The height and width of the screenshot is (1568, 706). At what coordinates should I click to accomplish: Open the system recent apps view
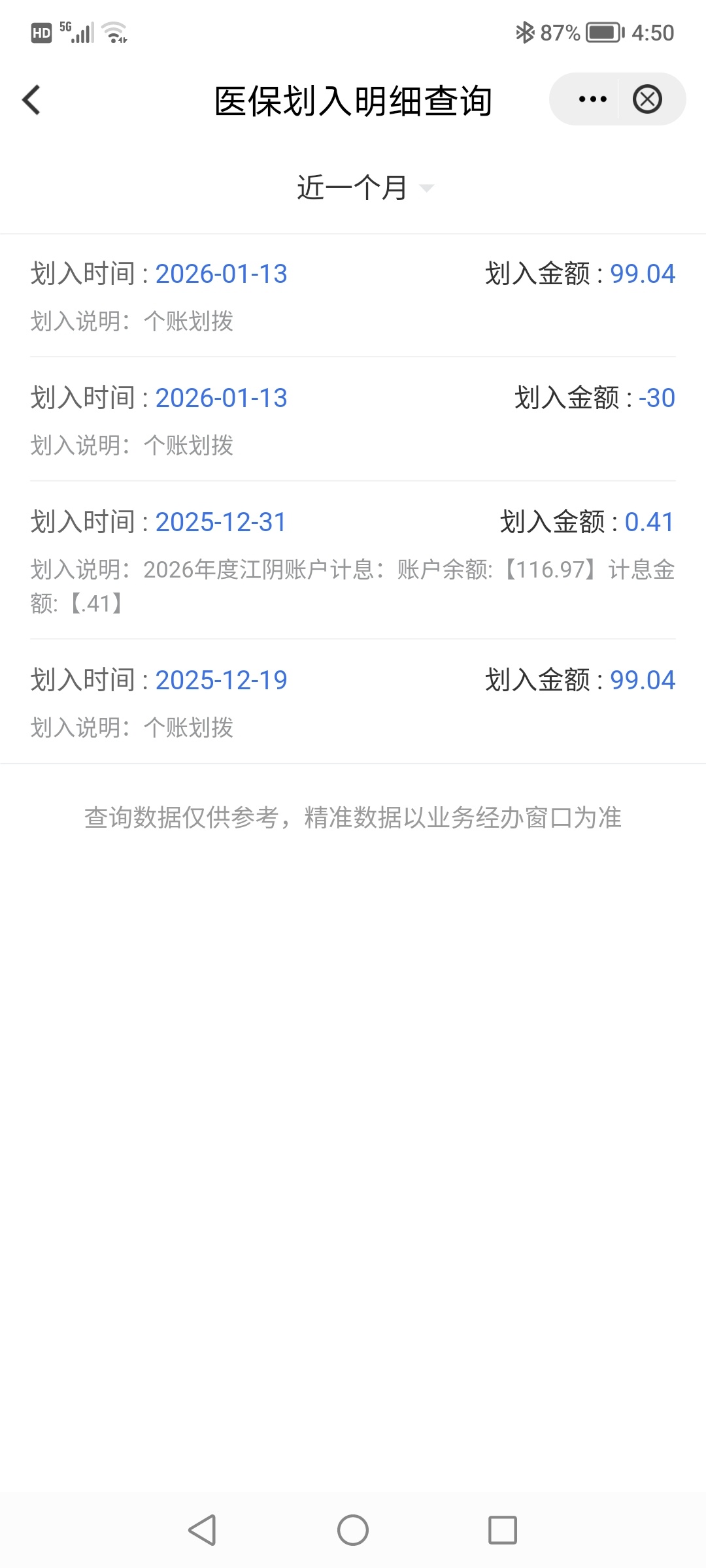click(x=502, y=1529)
